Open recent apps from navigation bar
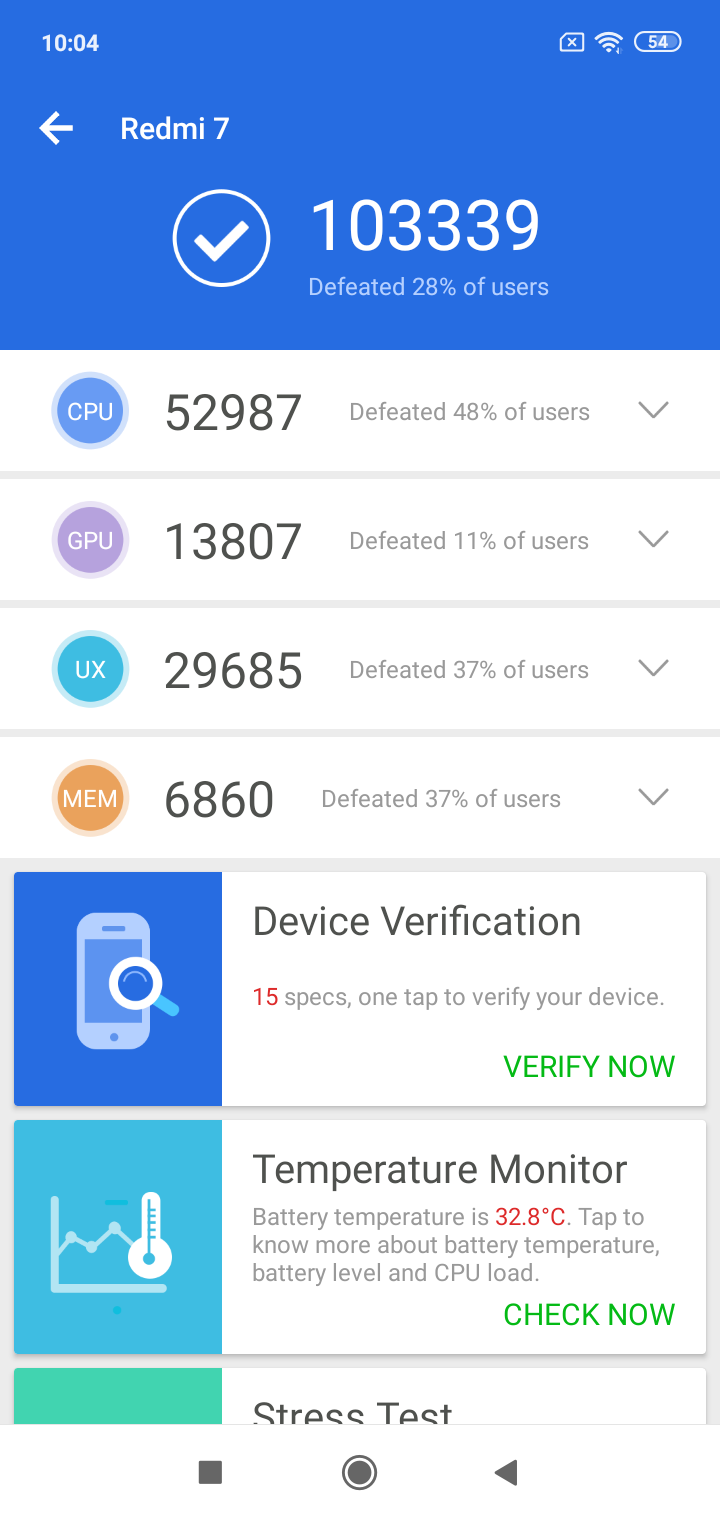The image size is (720, 1520). point(210,1472)
